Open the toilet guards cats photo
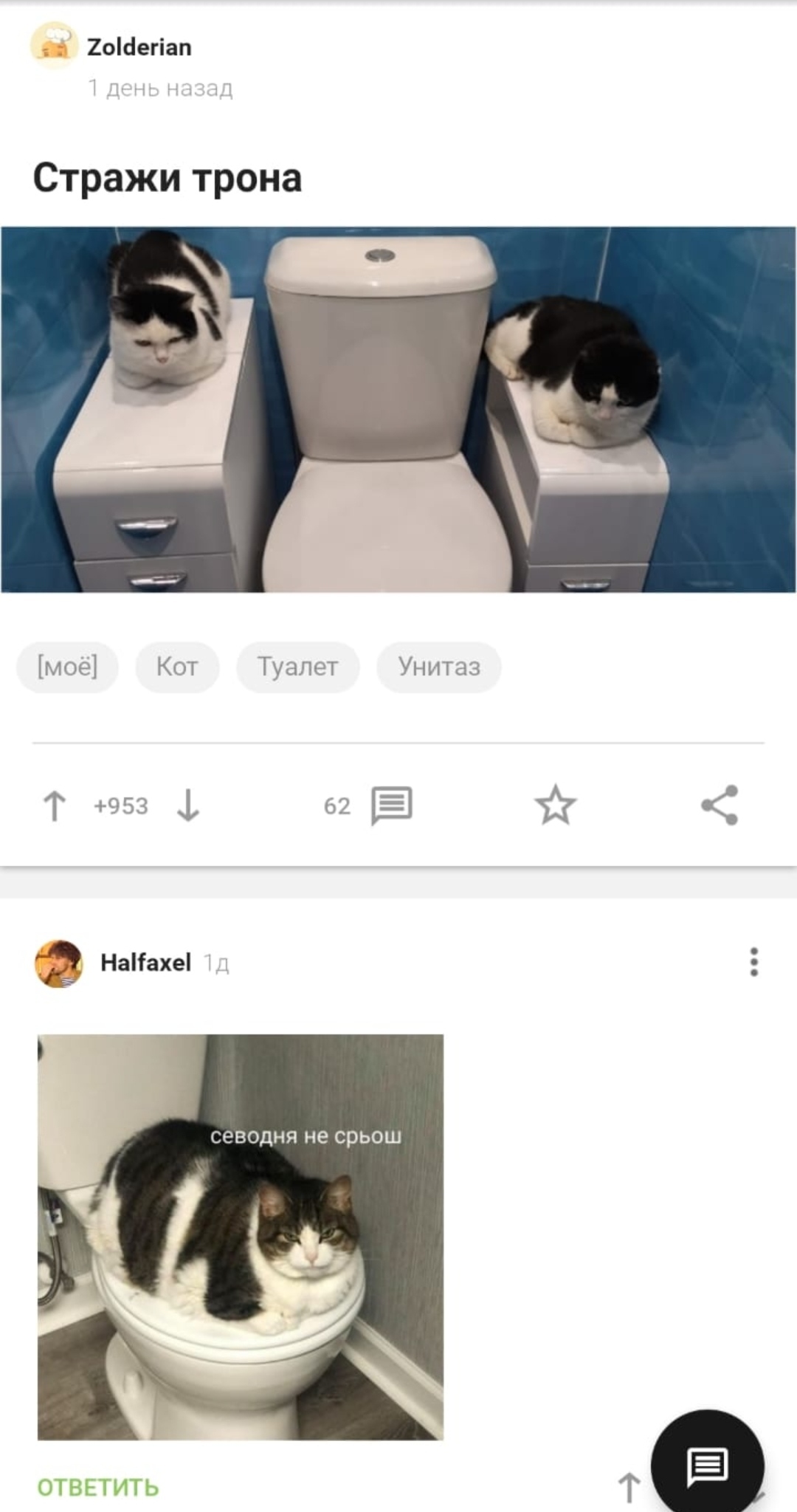 [x=398, y=409]
